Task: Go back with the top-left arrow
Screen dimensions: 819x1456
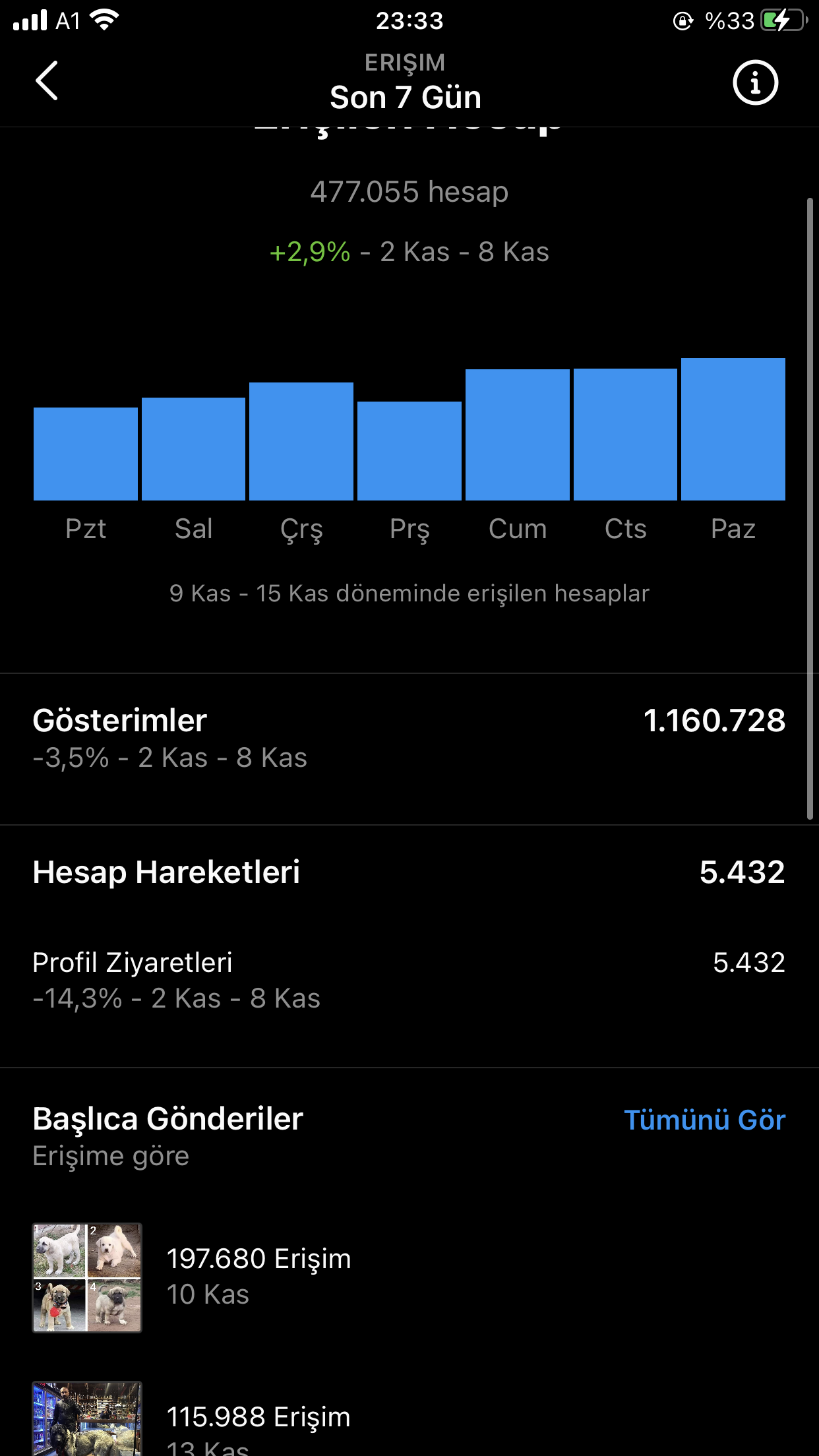Action: click(47, 81)
